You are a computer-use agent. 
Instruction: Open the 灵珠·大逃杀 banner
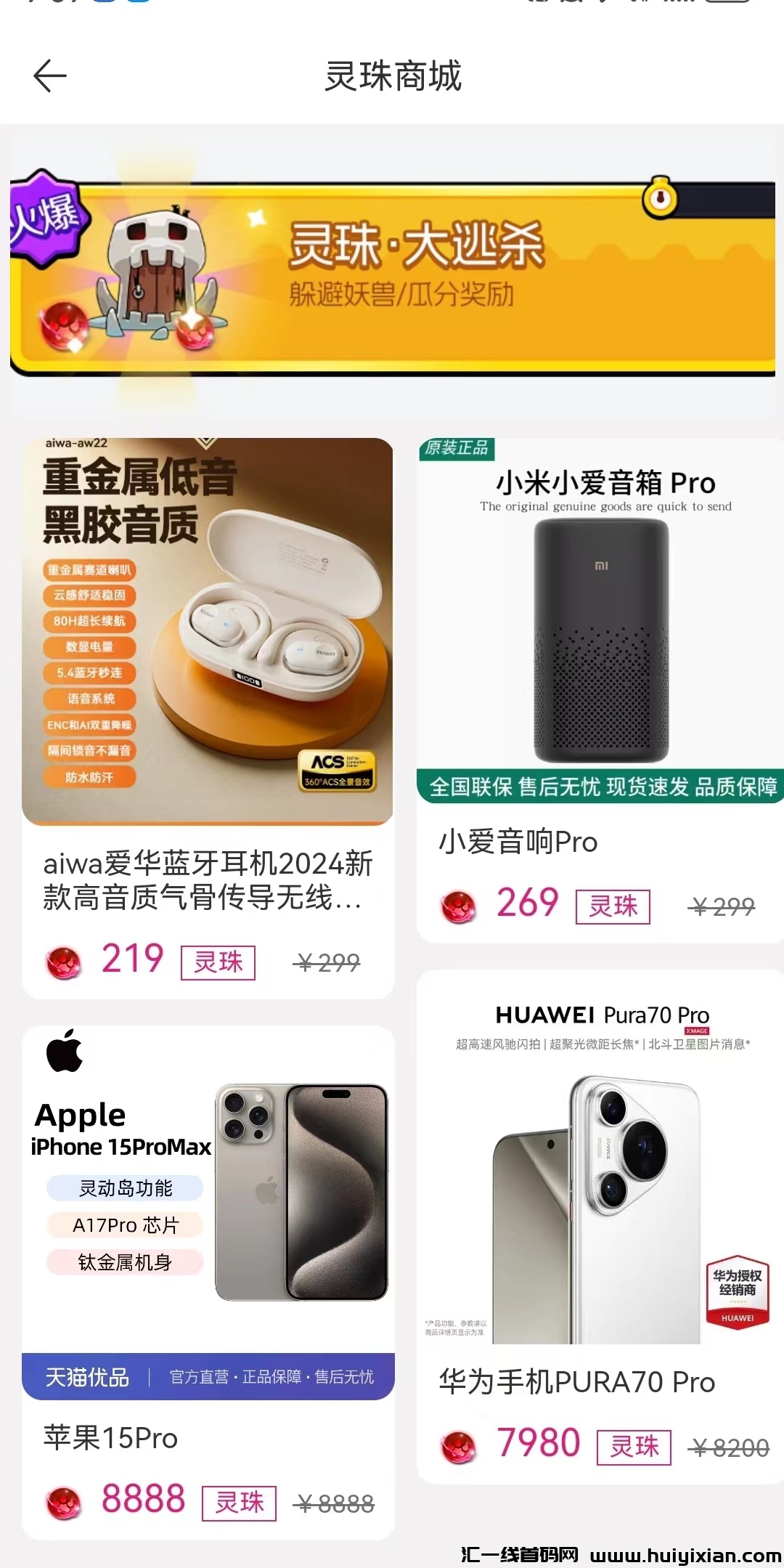(392, 276)
